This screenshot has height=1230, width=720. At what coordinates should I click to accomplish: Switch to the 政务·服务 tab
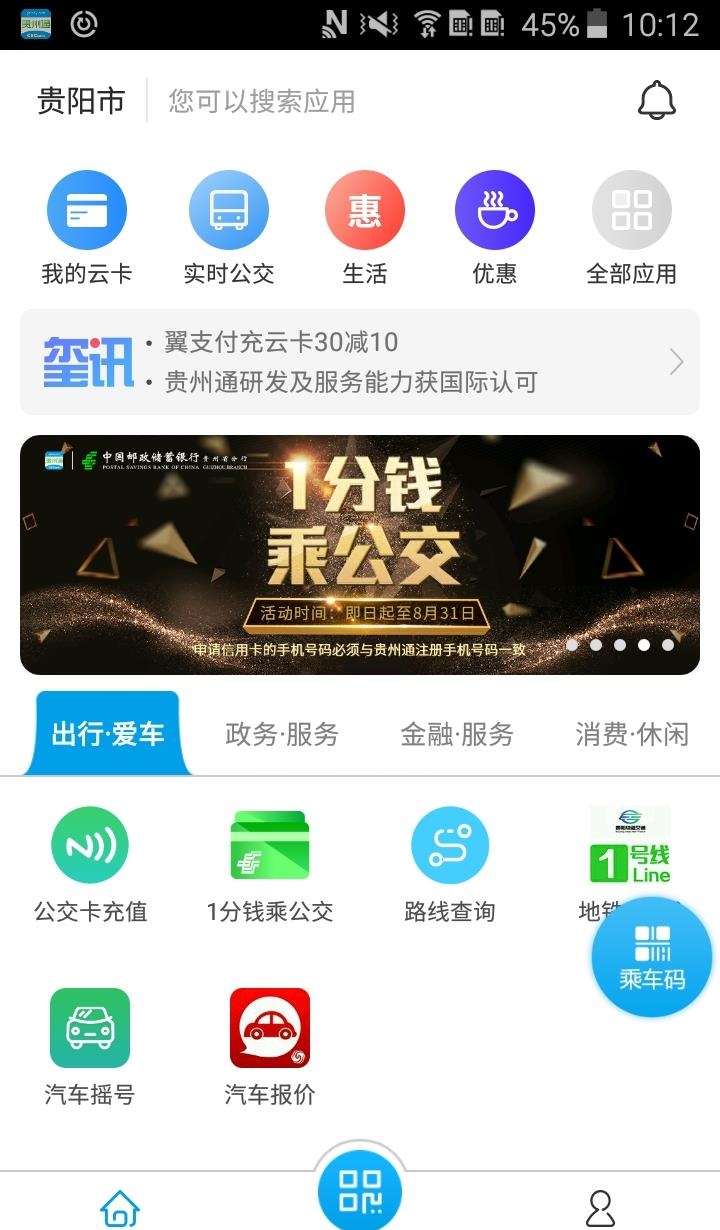[x=282, y=735]
